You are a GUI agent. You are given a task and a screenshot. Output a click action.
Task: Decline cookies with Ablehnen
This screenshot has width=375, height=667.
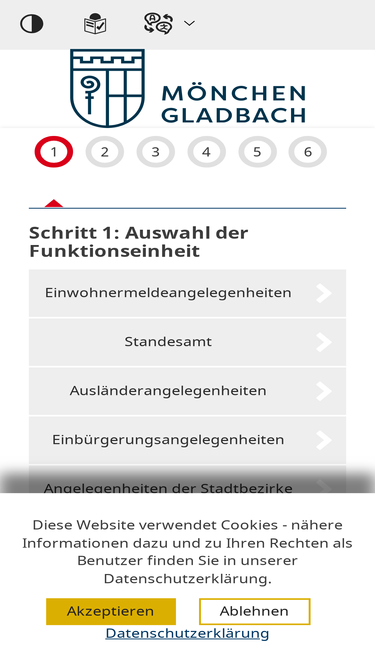(x=254, y=611)
